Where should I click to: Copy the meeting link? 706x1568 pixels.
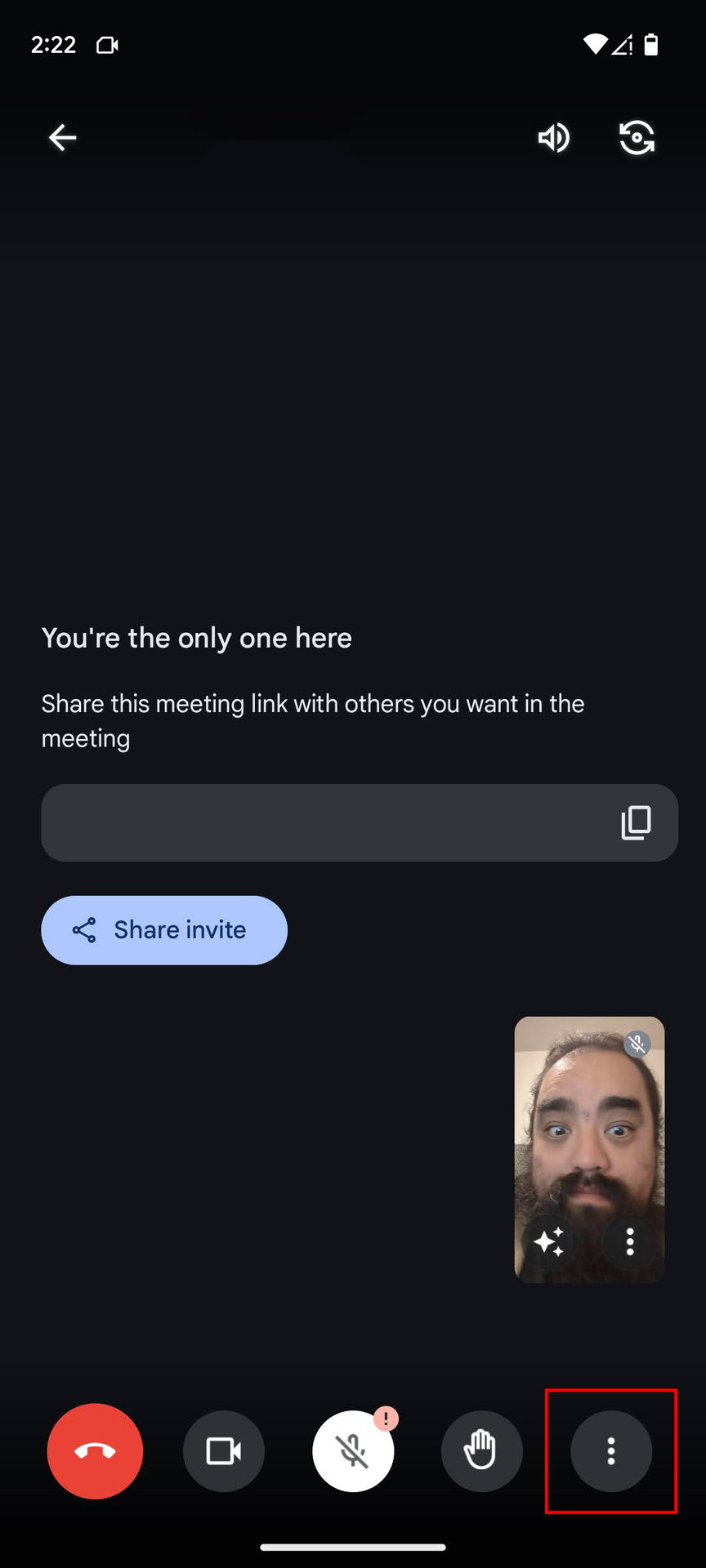coord(636,822)
